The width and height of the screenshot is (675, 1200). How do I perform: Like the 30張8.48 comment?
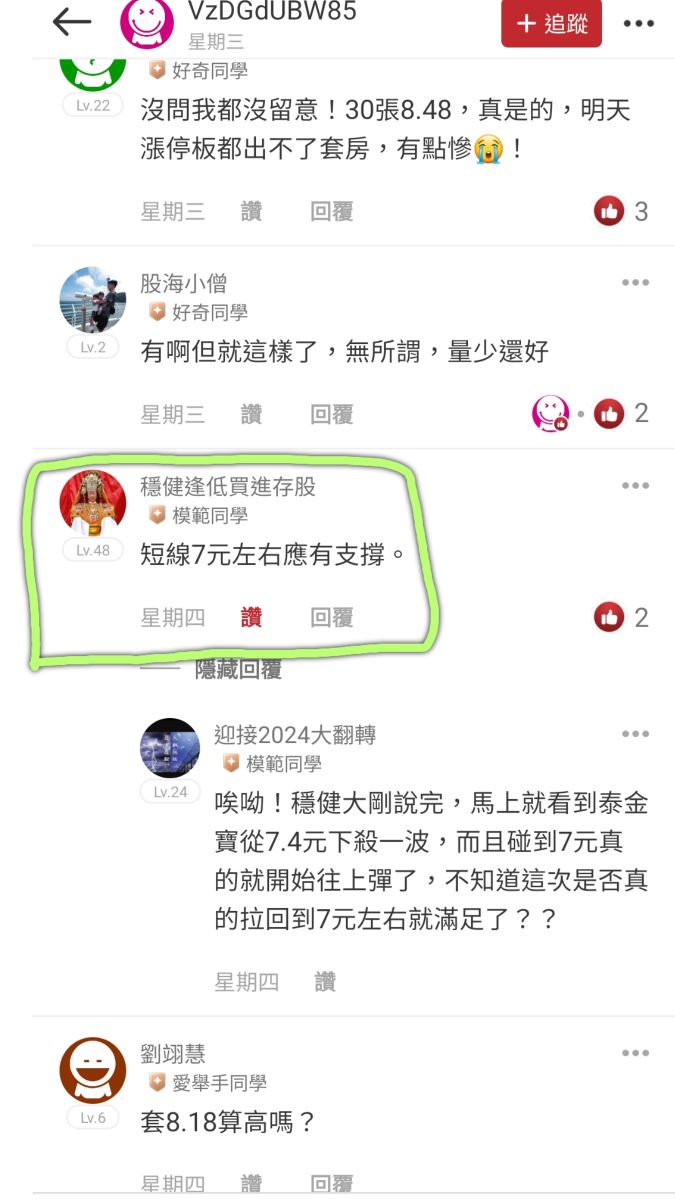point(251,211)
